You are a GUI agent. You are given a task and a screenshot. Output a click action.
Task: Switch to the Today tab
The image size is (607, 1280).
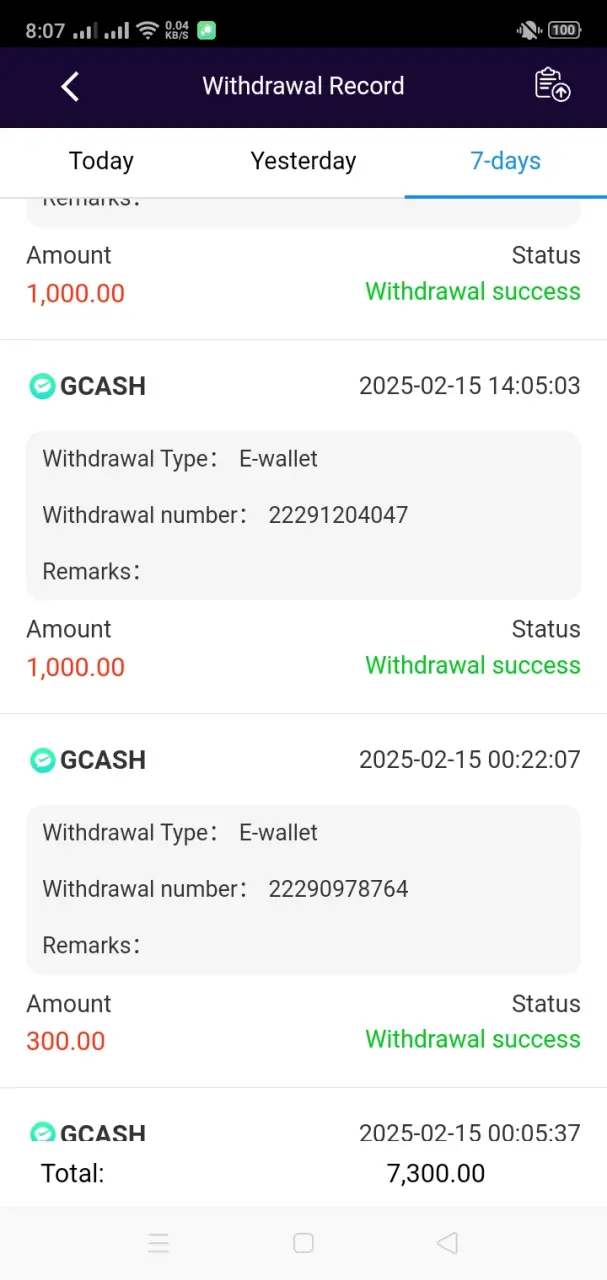coord(101,161)
